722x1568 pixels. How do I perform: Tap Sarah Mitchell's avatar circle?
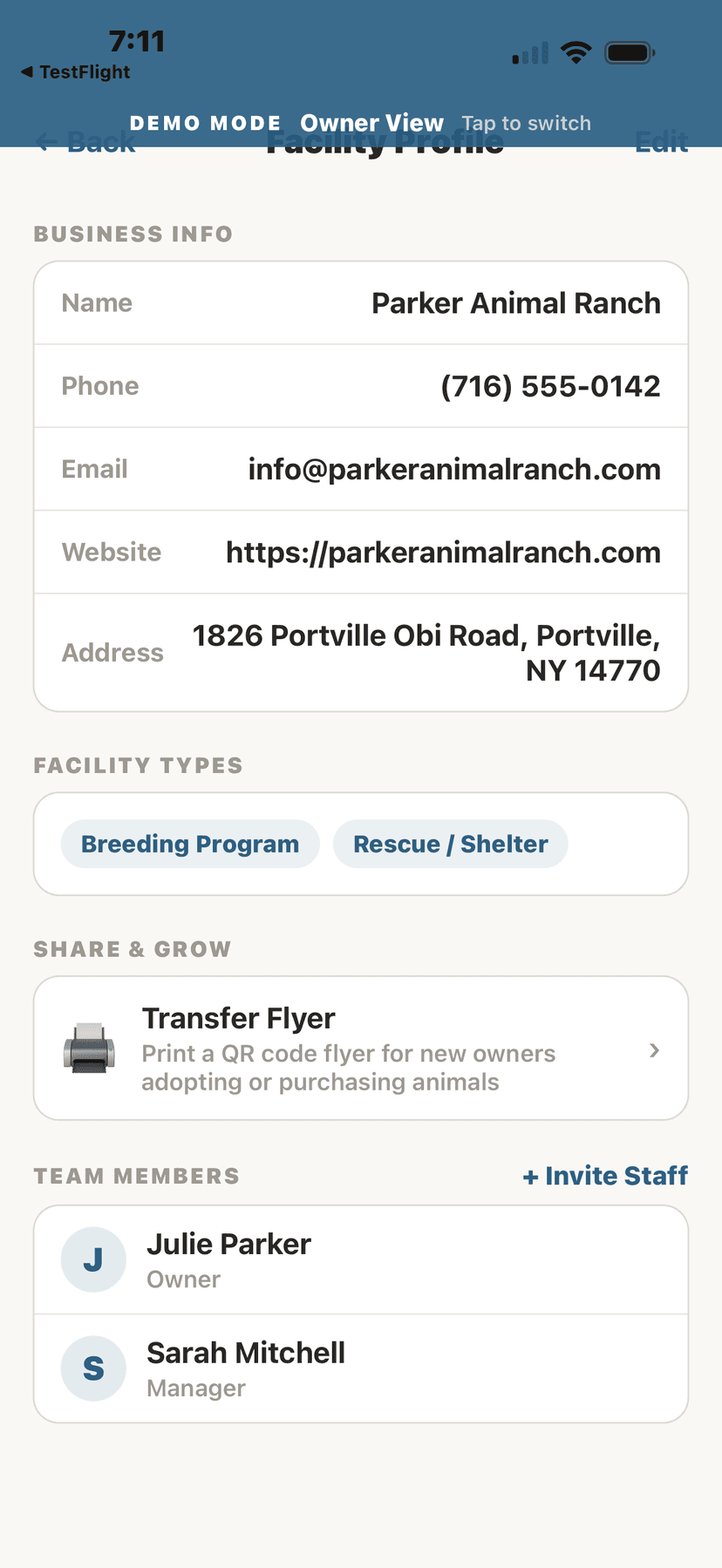coord(93,1368)
